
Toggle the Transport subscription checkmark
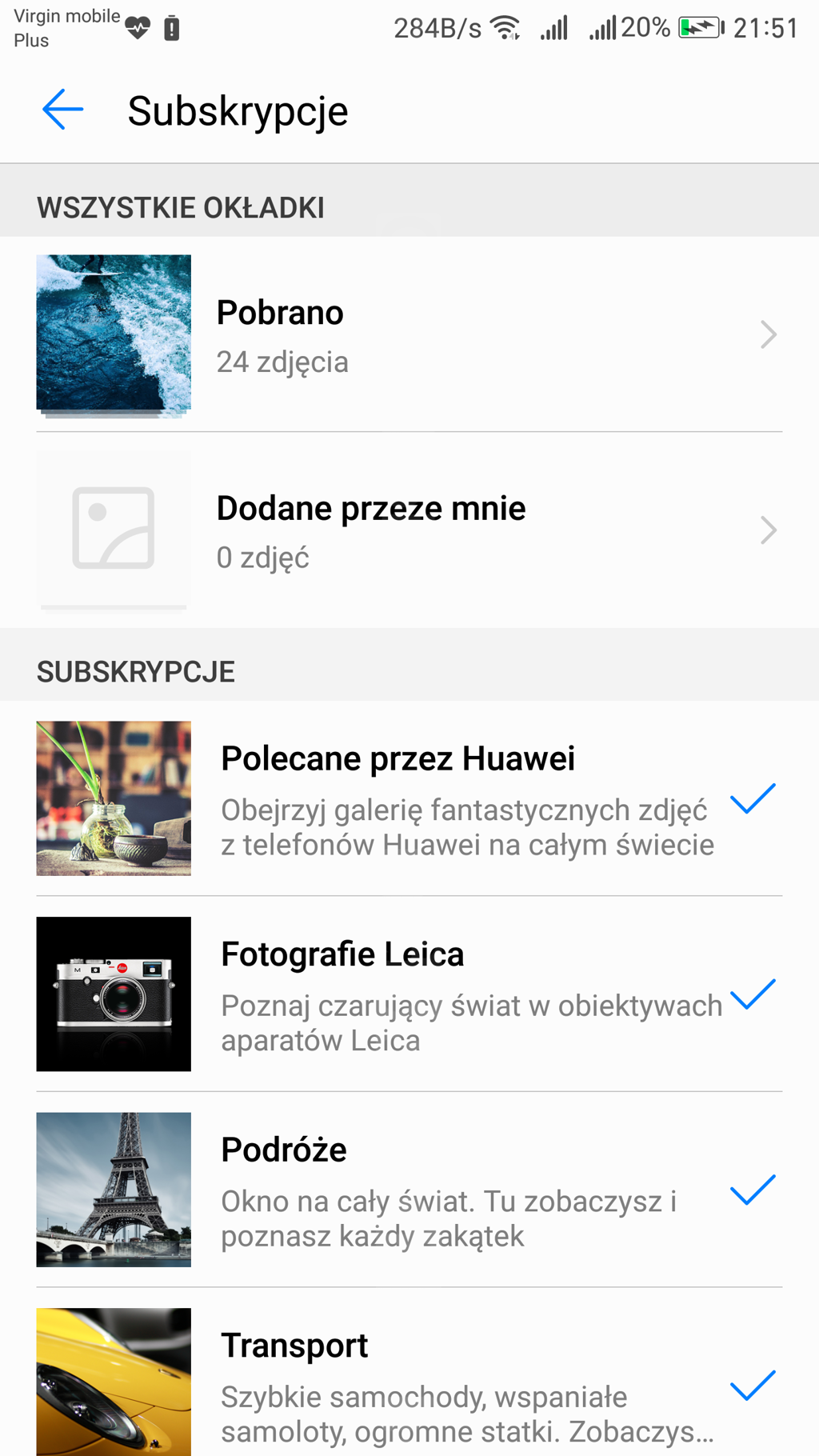click(x=753, y=1385)
